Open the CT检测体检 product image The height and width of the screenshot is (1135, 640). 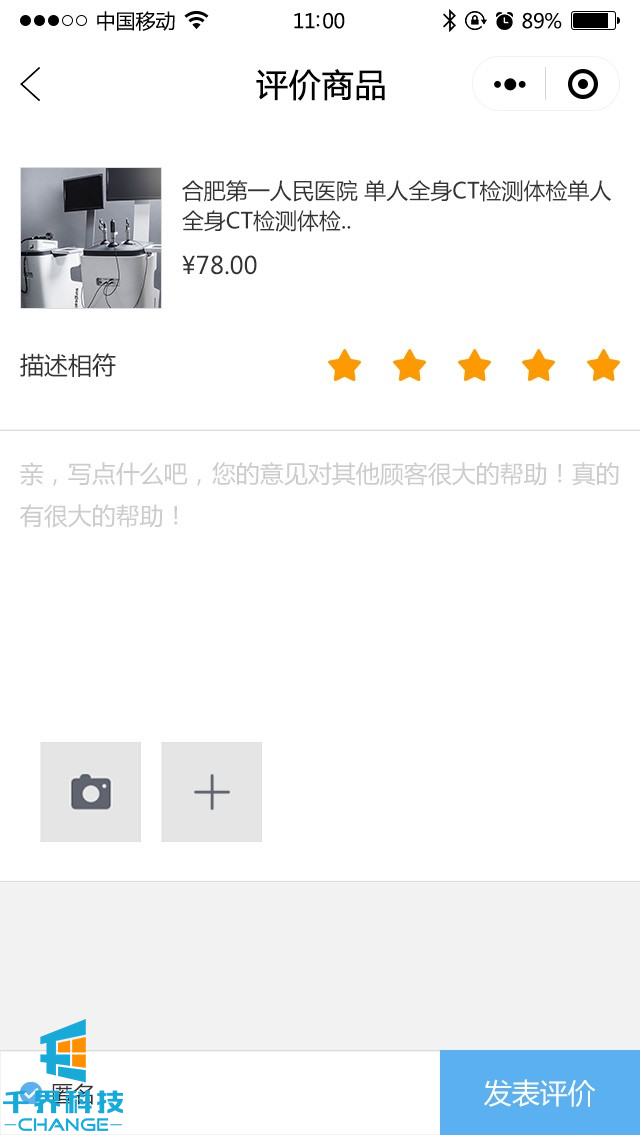pos(91,238)
